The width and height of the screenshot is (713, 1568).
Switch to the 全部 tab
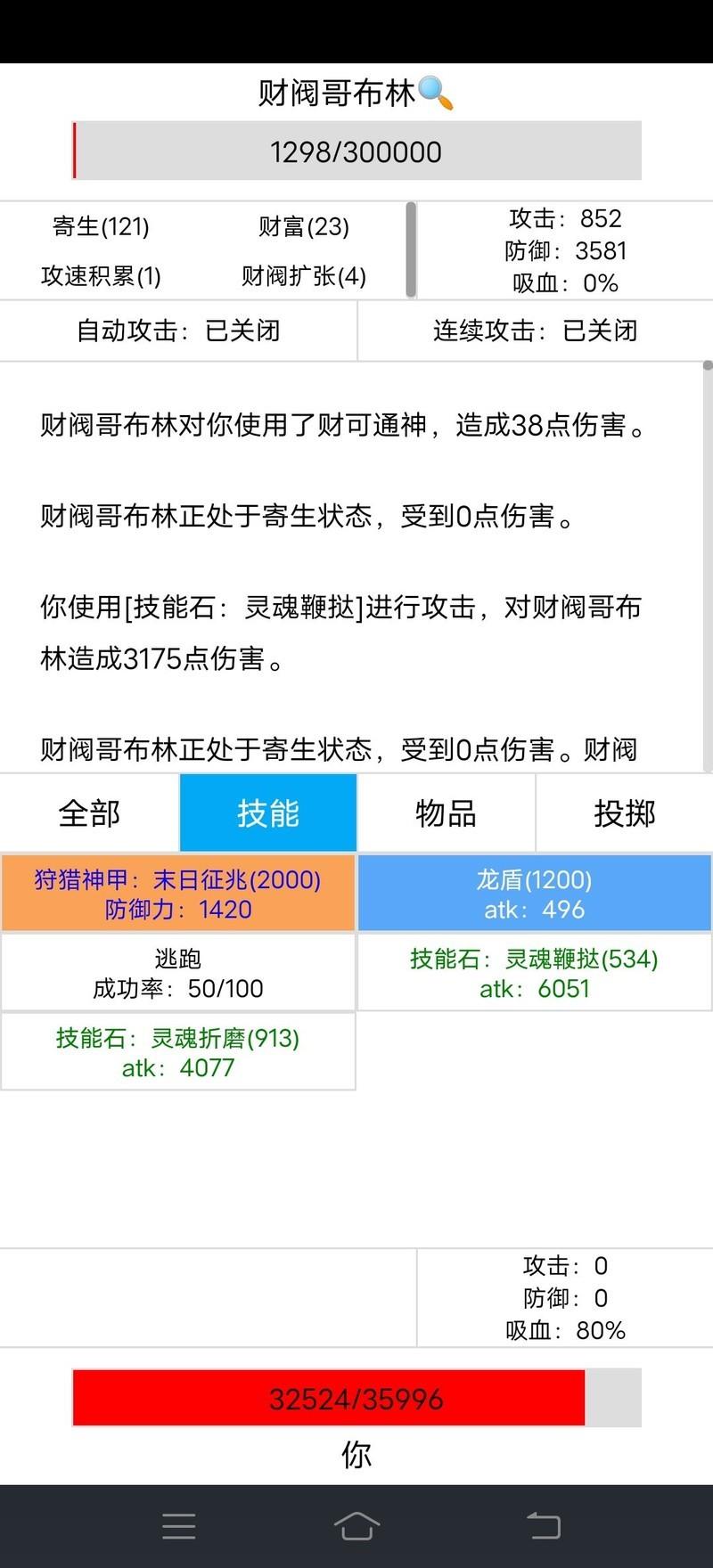[x=89, y=813]
